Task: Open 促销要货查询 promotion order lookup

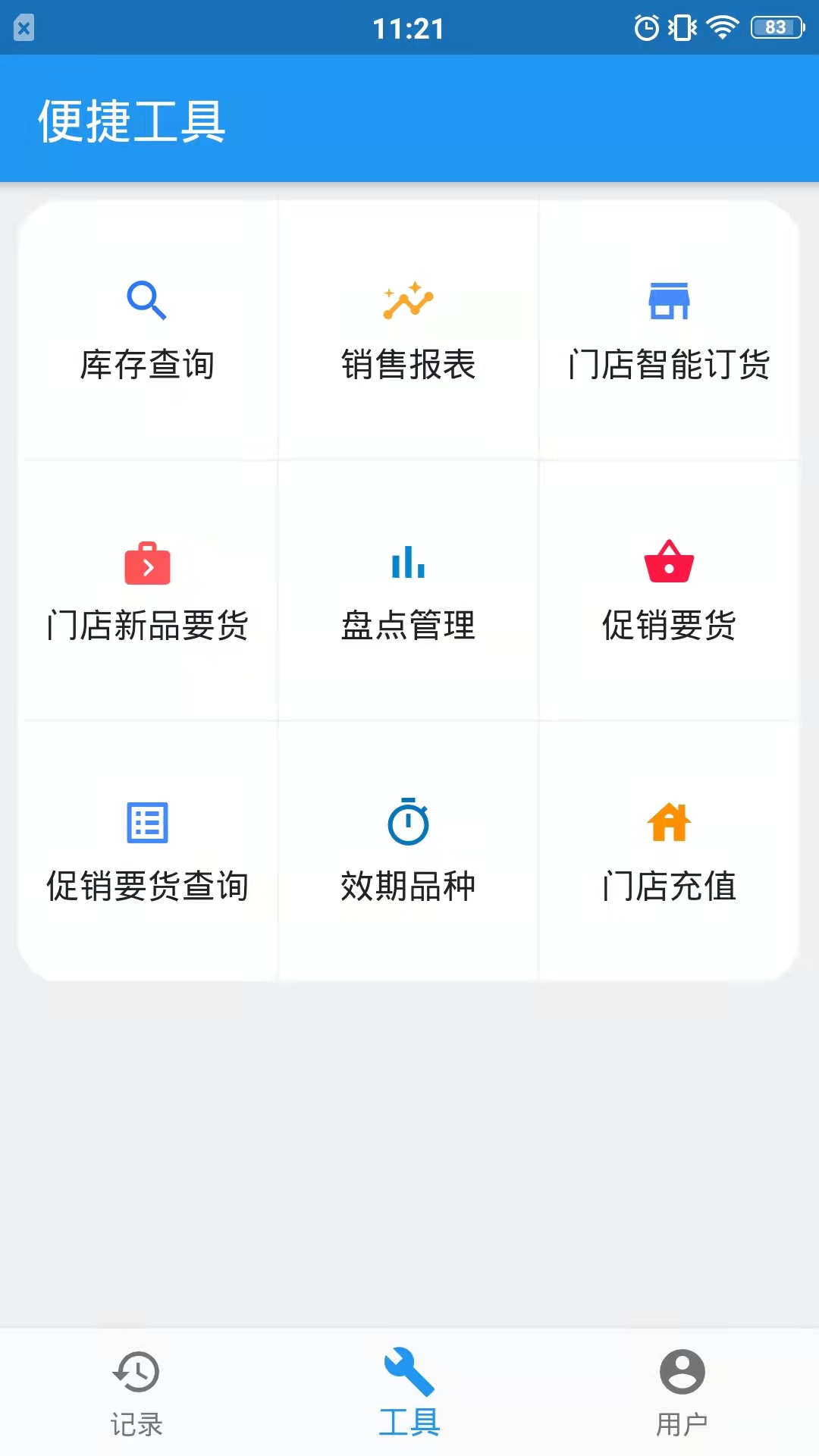Action: click(147, 852)
